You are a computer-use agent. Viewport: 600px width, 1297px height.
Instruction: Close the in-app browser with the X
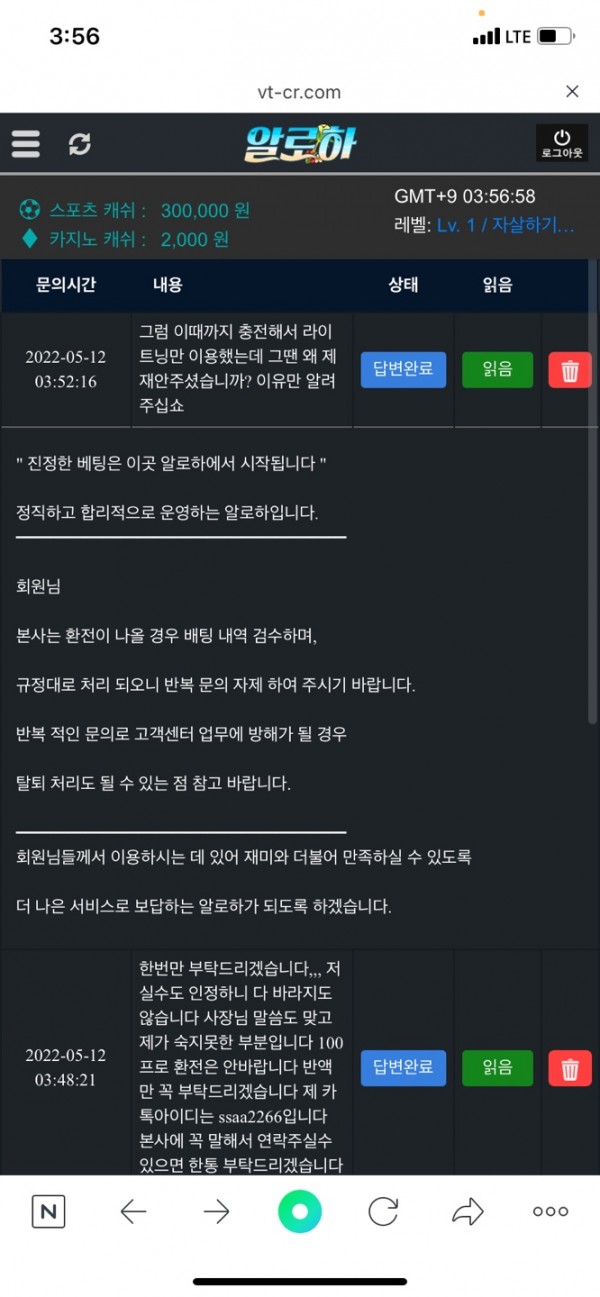coord(572,92)
